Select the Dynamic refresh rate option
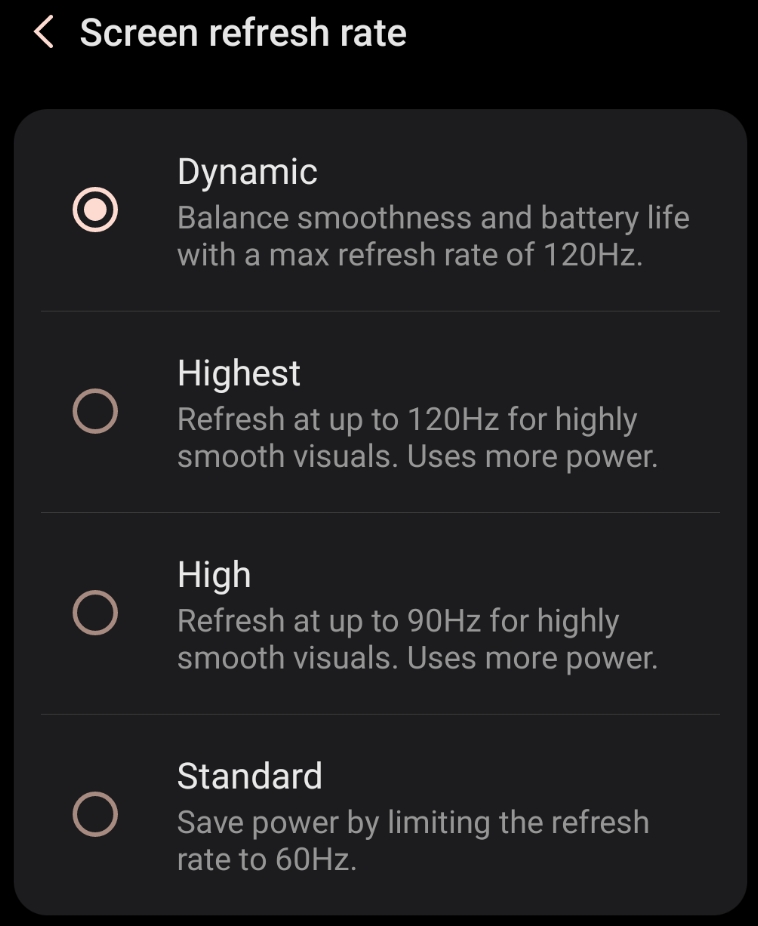 coord(96,210)
